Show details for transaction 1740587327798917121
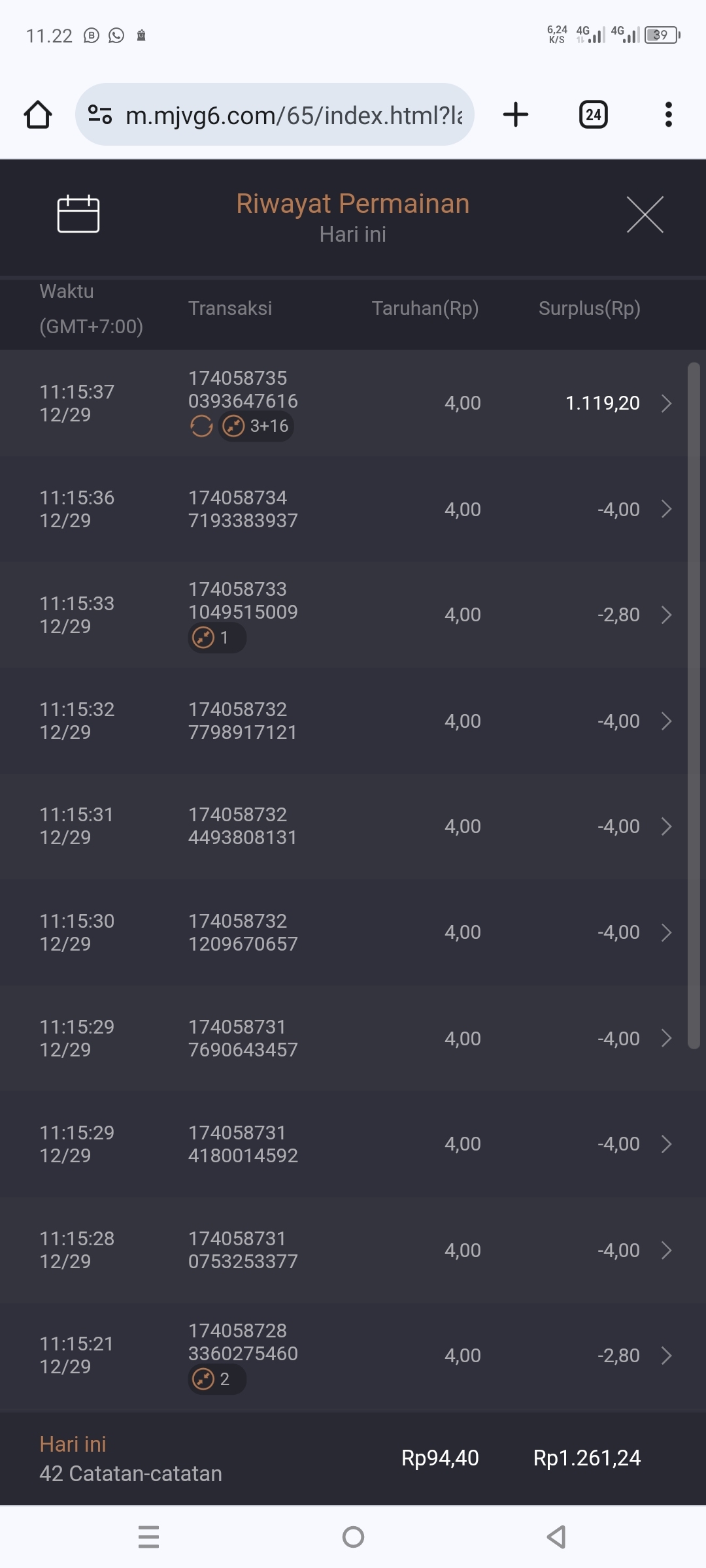706x1568 pixels. pyautogui.click(x=353, y=721)
